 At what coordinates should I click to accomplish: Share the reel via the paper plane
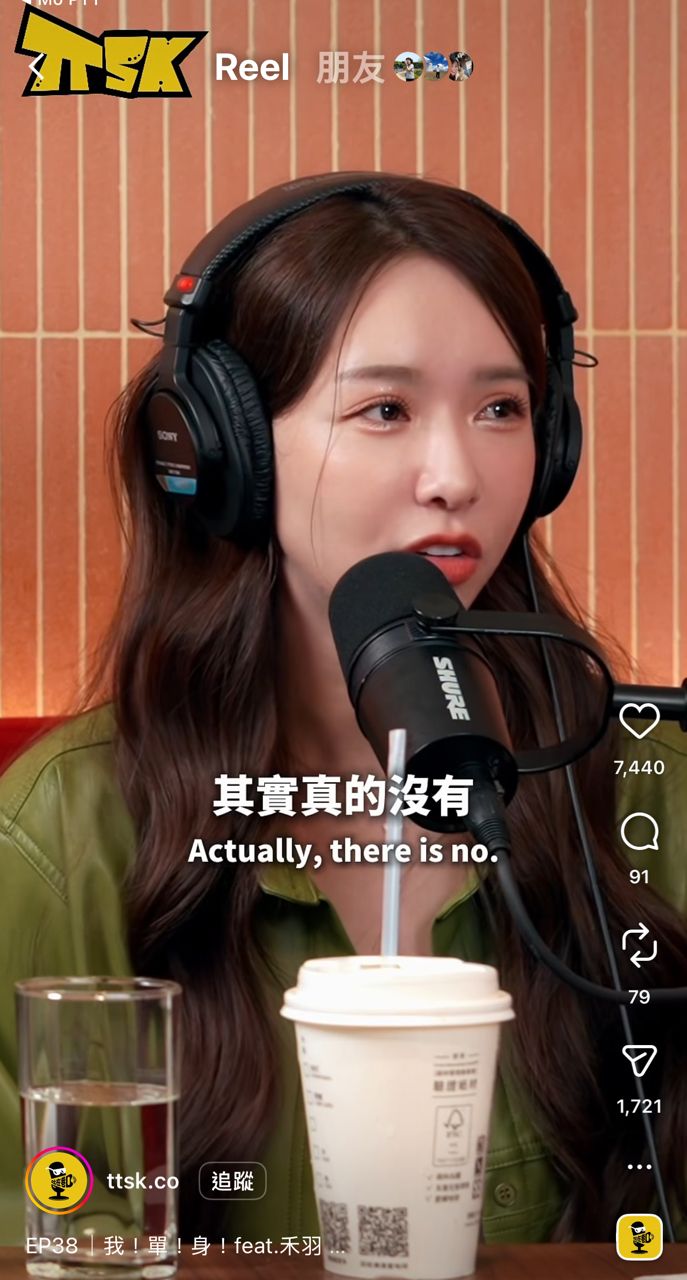tap(639, 1061)
